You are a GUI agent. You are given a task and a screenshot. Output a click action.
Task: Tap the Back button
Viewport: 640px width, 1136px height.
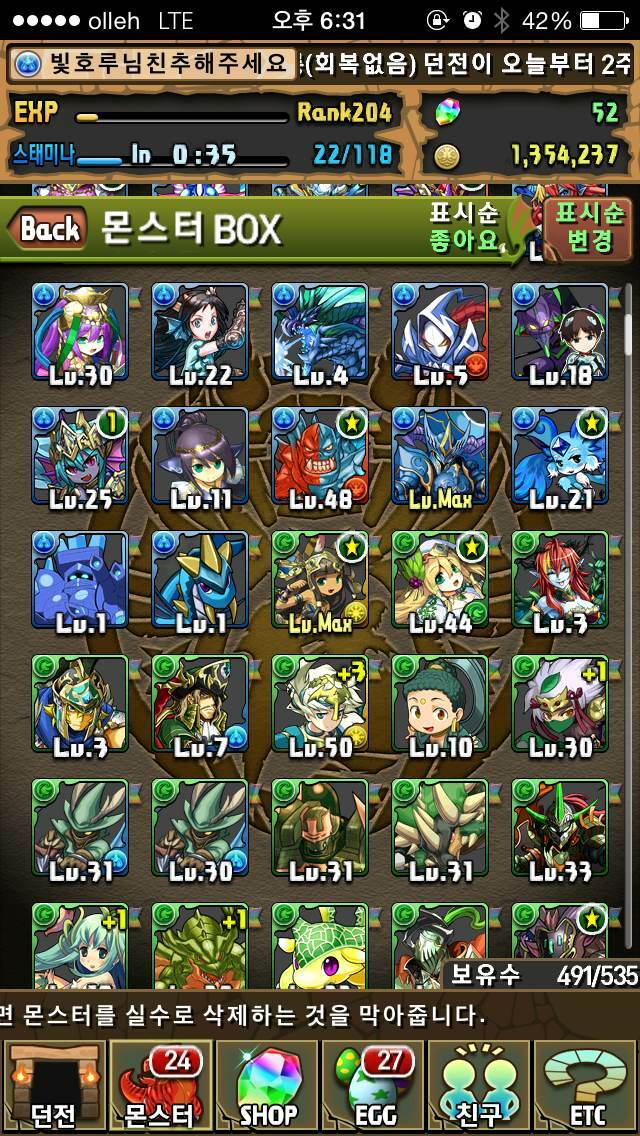pyautogui.click(x=48, y=228)
